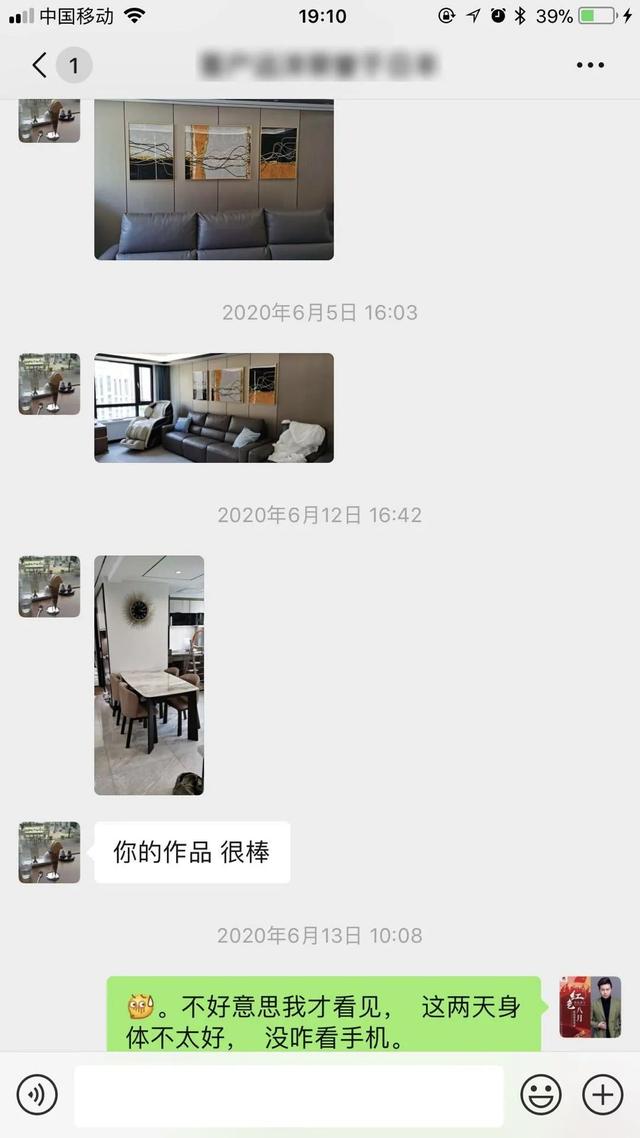Screen dimensions: 640x1138
Task: Open the living room photo from 16:03
Action: pyautogui.click(x=214, y=407)
